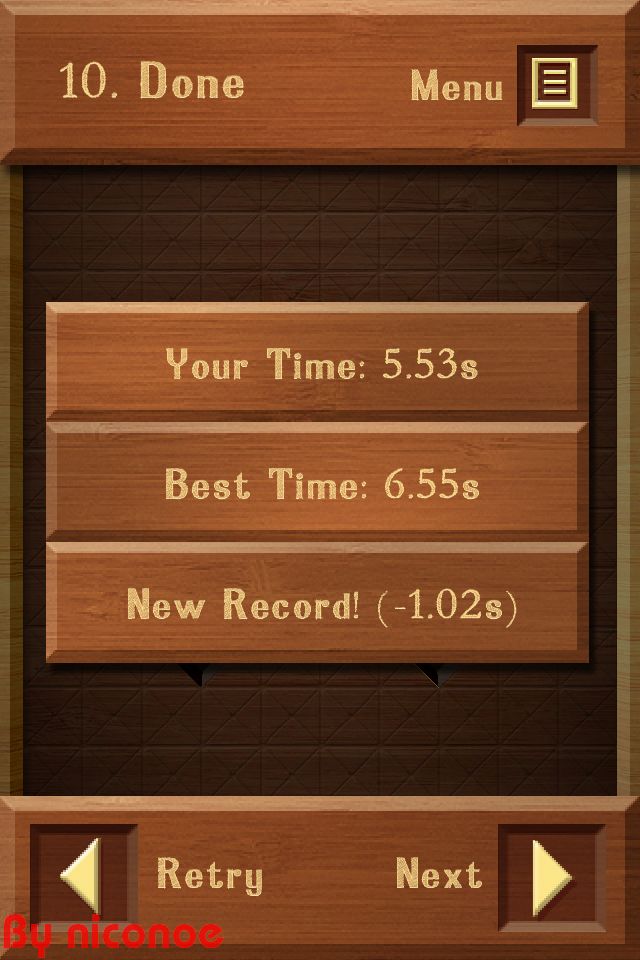
Task: Retry level with left arrow
Action: coord(82,876)
